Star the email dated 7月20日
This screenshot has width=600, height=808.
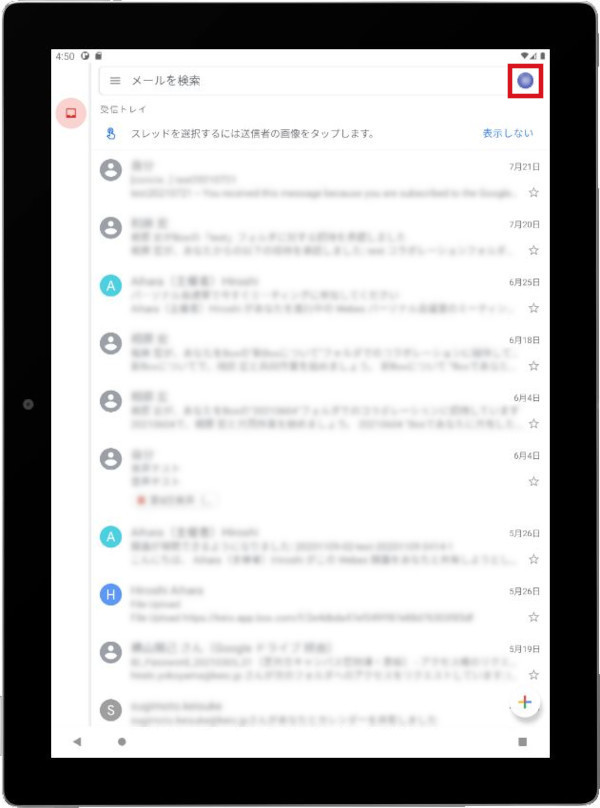point(533,250)
